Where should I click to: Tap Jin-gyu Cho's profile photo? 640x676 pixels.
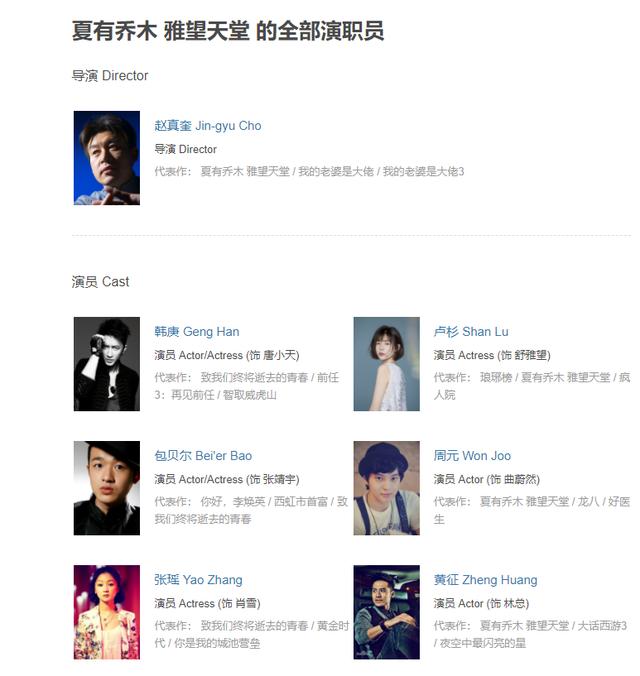click(106, 158)
